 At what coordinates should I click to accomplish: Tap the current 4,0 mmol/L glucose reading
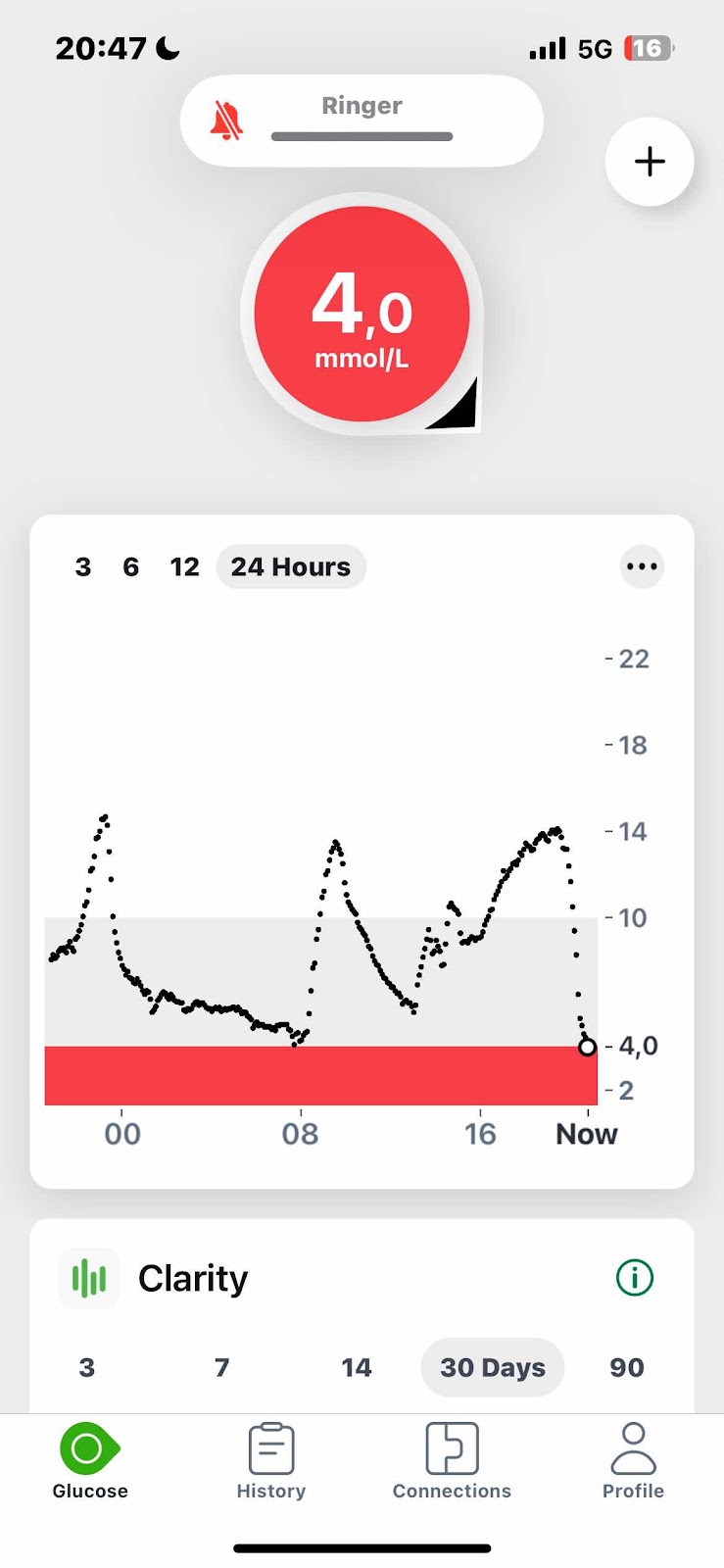(362, 315)
